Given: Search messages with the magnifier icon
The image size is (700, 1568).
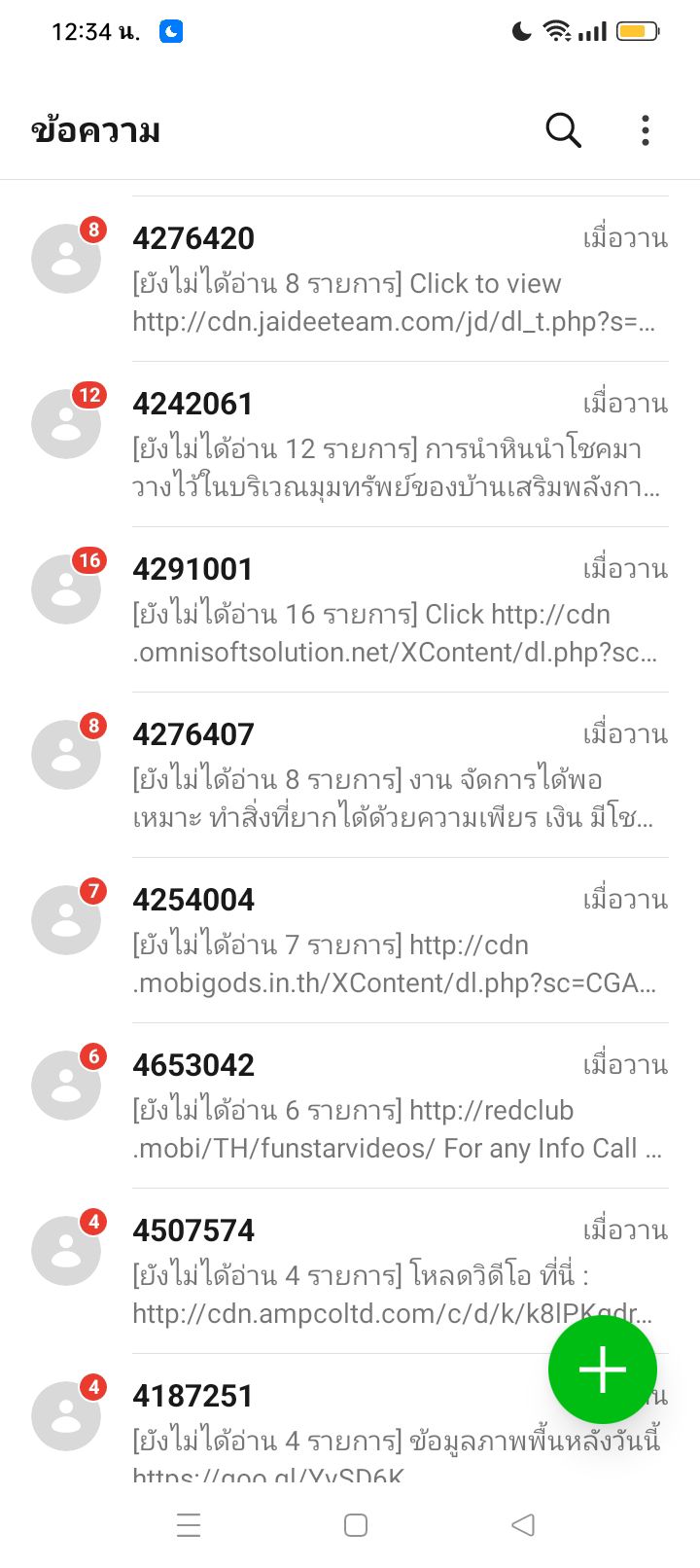Looking at the screenshot, I should click(x=563, y=129).
